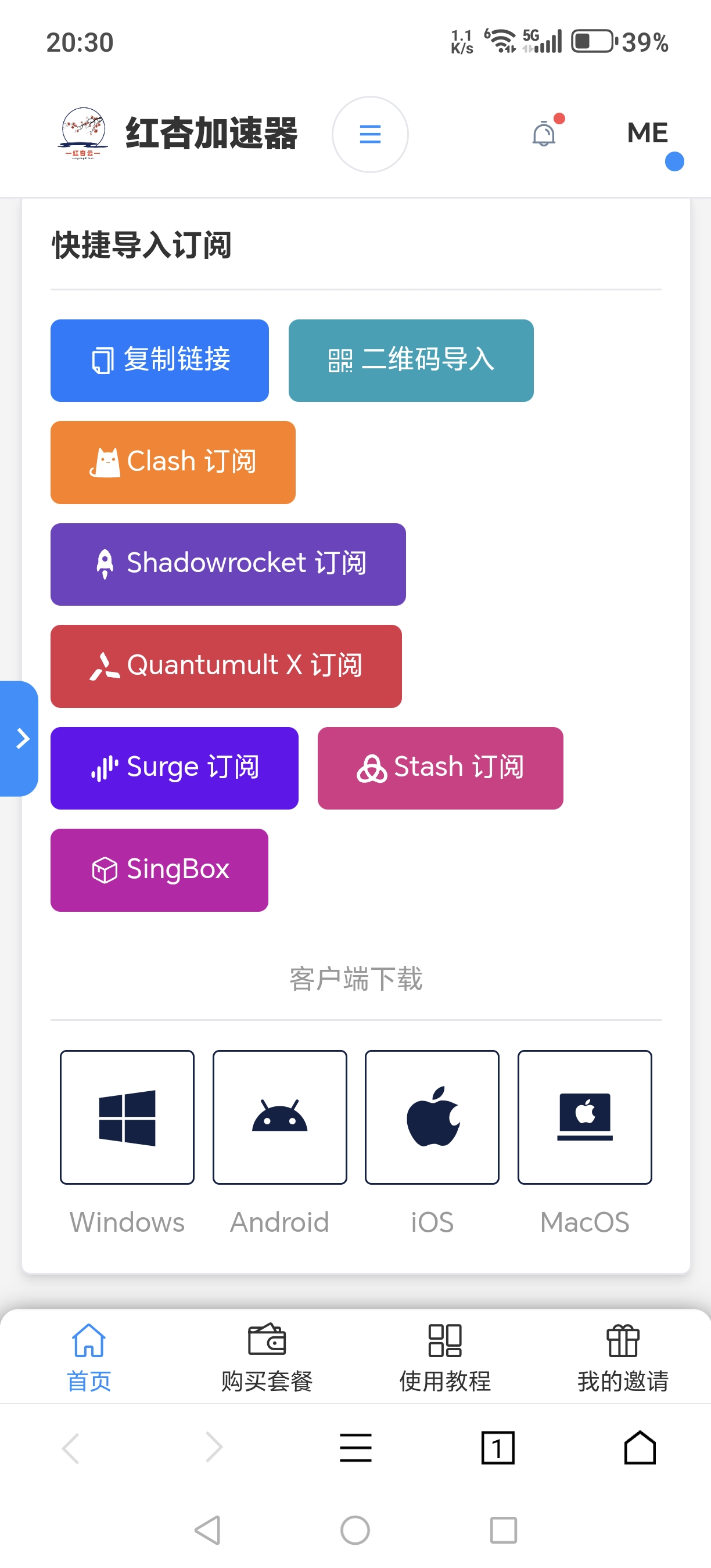
Task: Tap 二维码导入 to import via QR code
Action: tap(411, 360)
